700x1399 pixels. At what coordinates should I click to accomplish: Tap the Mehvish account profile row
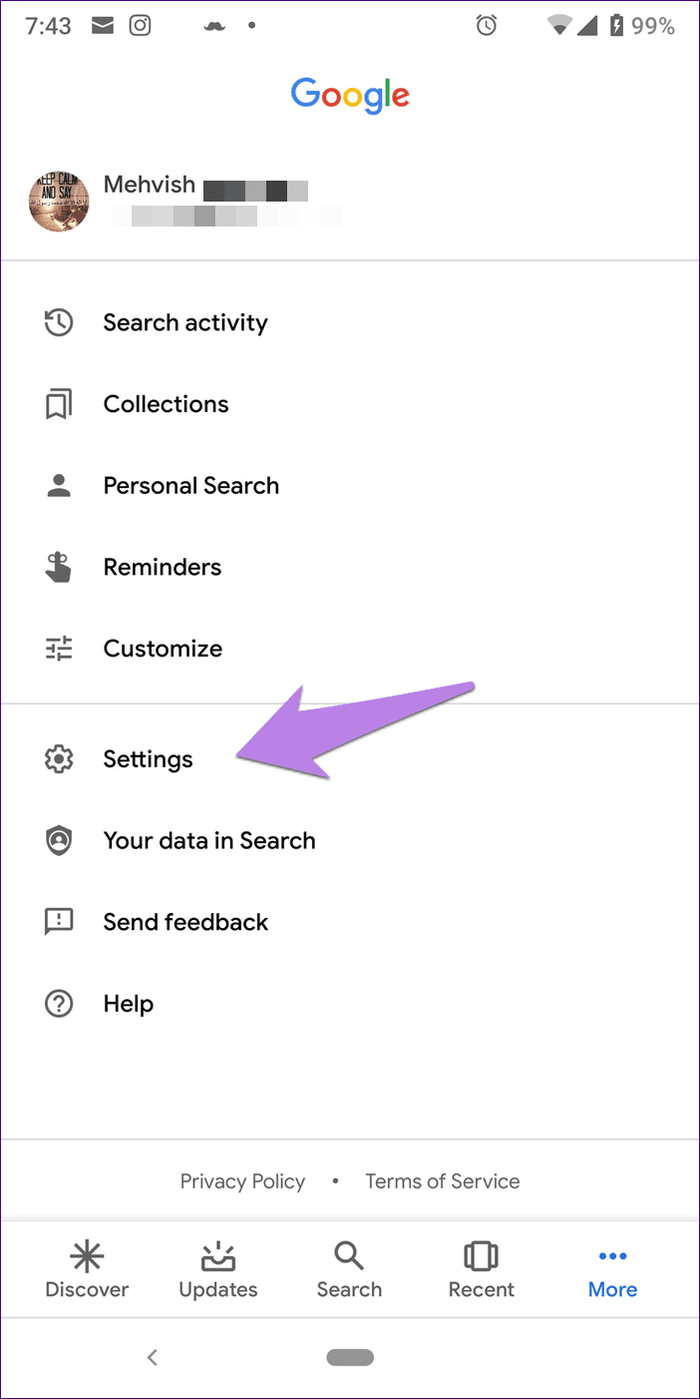click(350, 200)
